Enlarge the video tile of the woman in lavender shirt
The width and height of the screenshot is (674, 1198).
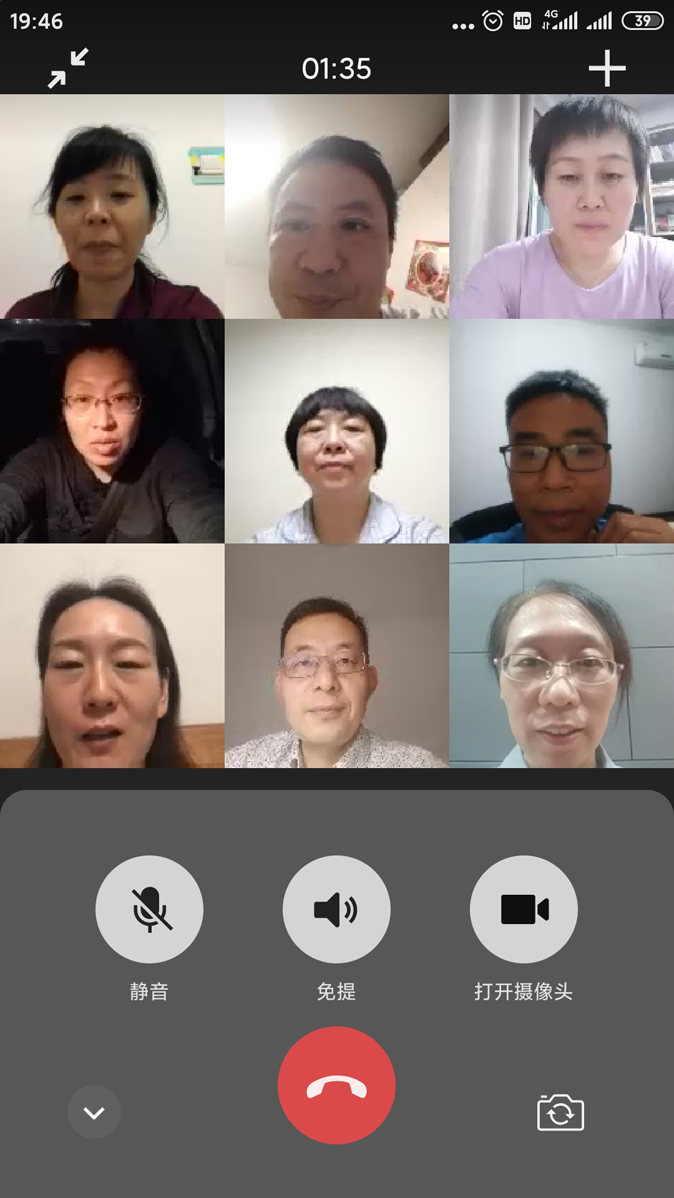(562, 206)
